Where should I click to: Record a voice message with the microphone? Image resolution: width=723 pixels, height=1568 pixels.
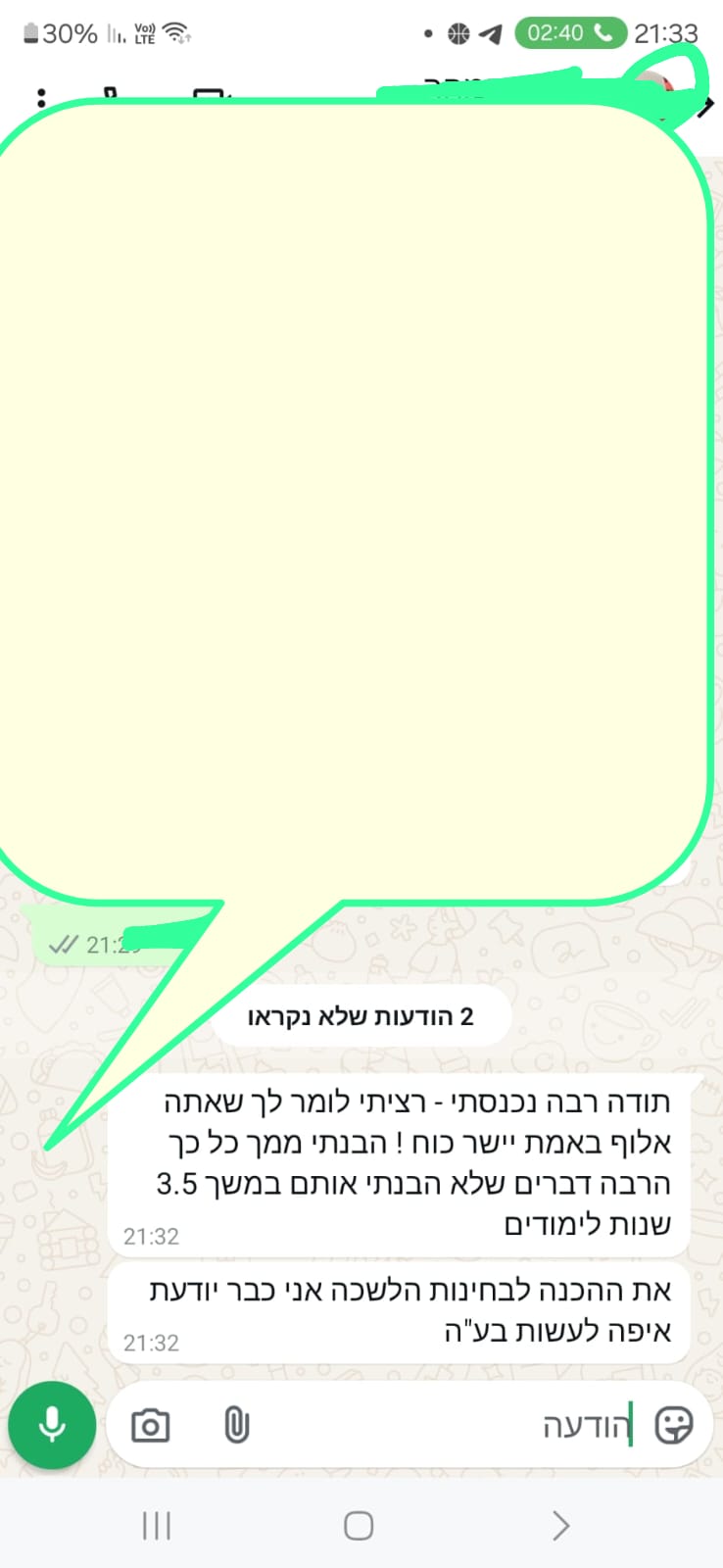click(52, 1424)
